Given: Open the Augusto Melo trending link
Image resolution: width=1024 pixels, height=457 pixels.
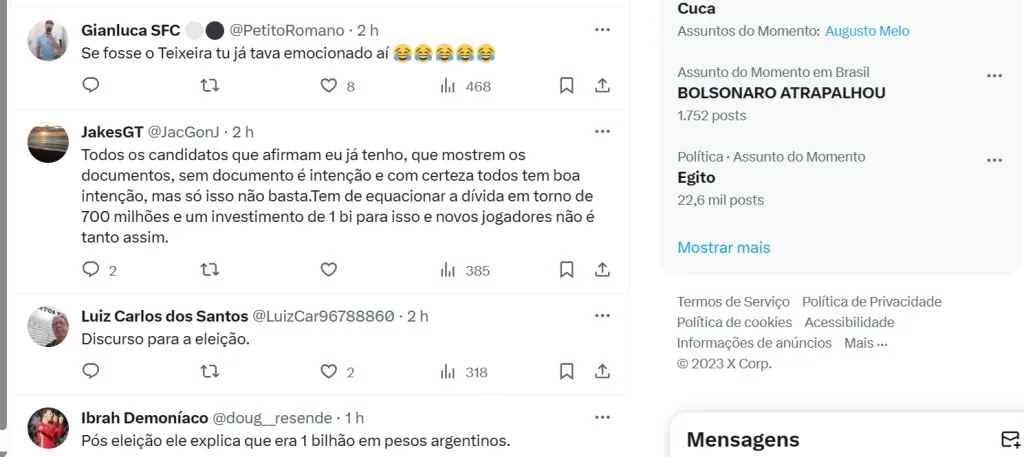Looking at the screenshot, I should click(x=867, y=31).
